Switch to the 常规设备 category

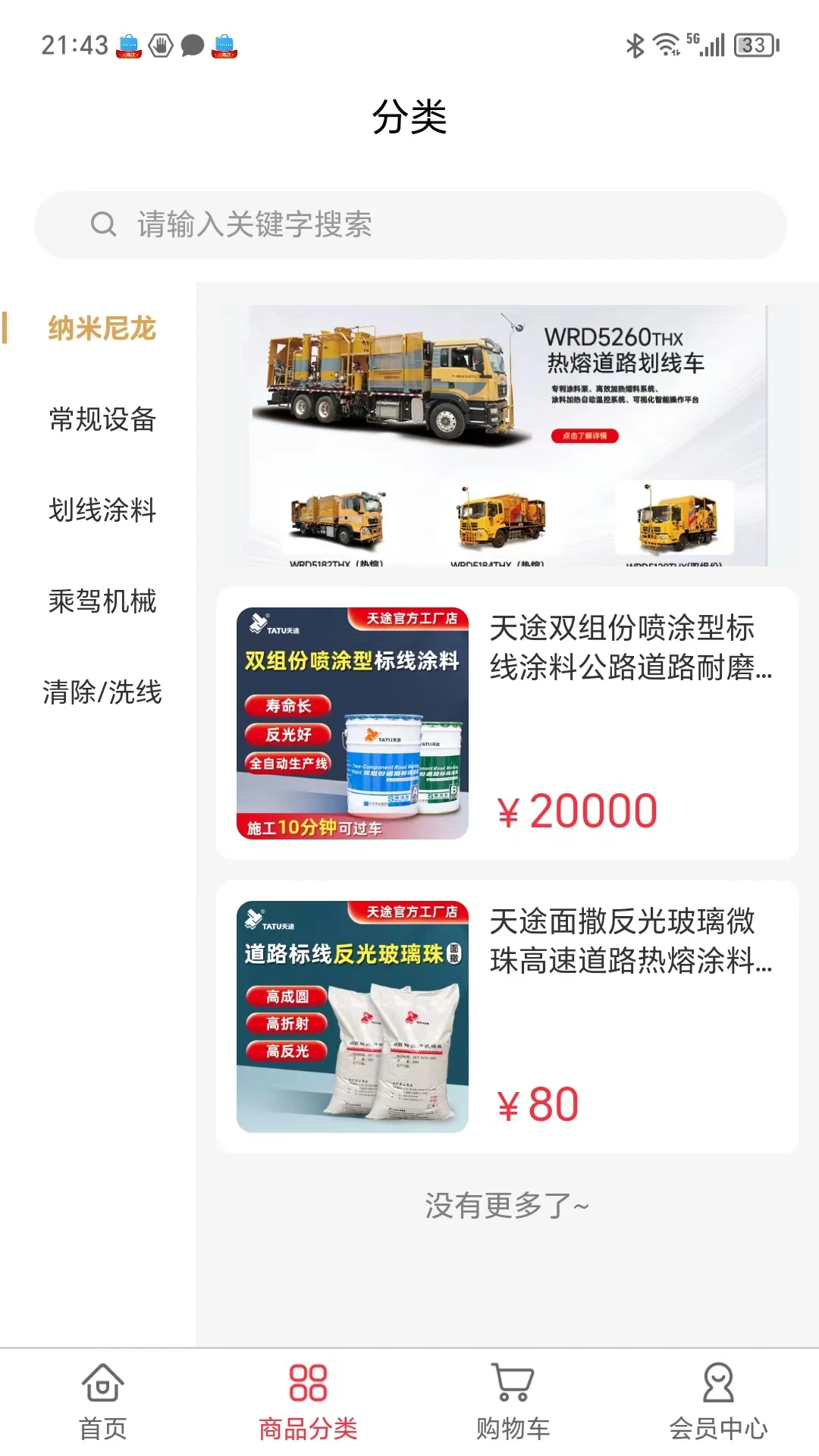tap(102, 419)
